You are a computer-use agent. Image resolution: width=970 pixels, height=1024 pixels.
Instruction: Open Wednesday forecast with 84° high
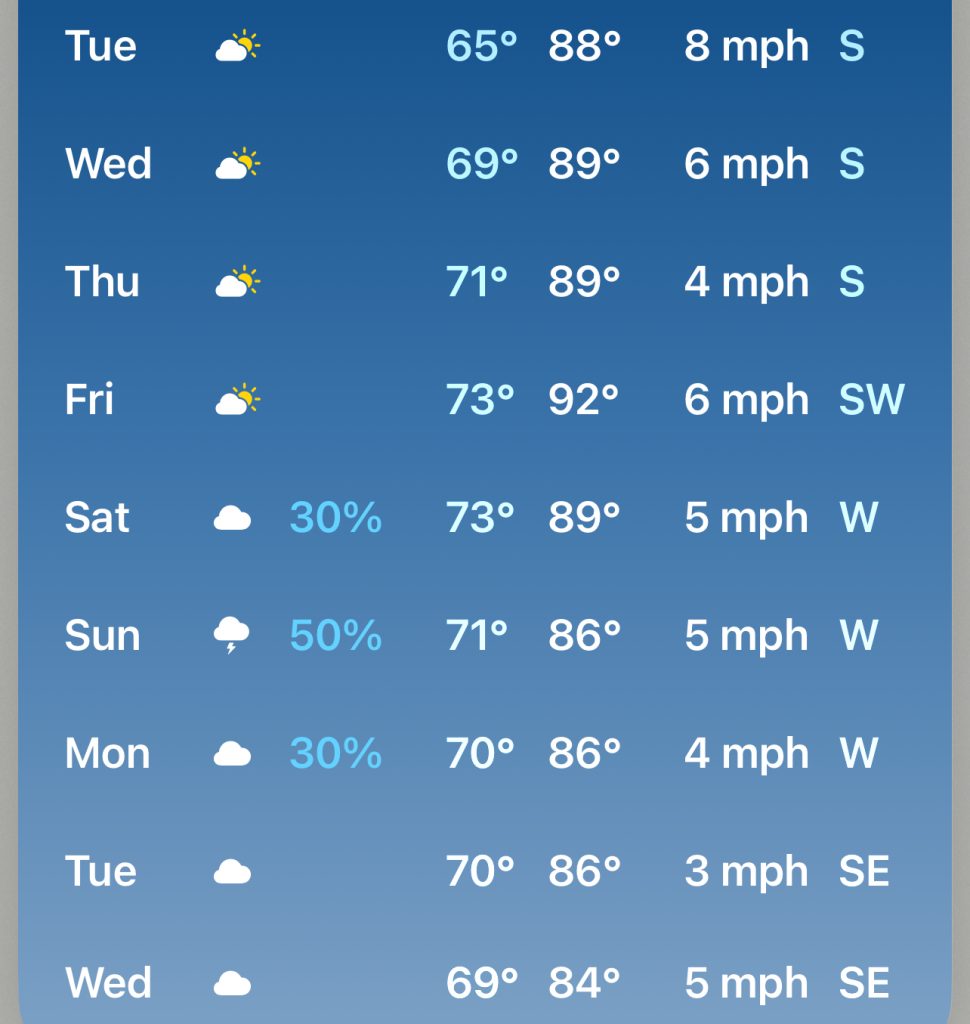484,984
